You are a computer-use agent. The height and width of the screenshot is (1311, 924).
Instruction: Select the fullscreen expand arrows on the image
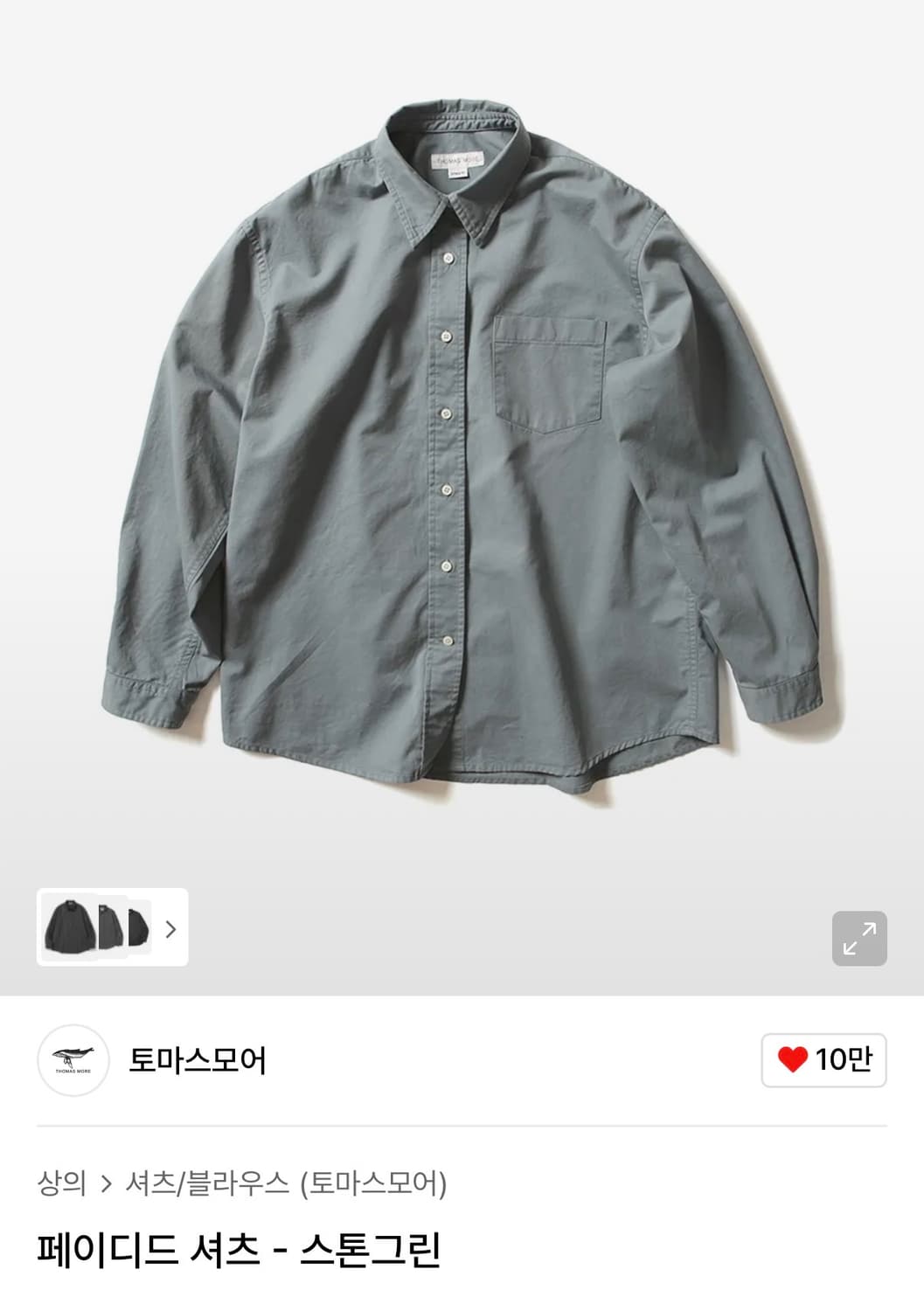pos(861,936)
